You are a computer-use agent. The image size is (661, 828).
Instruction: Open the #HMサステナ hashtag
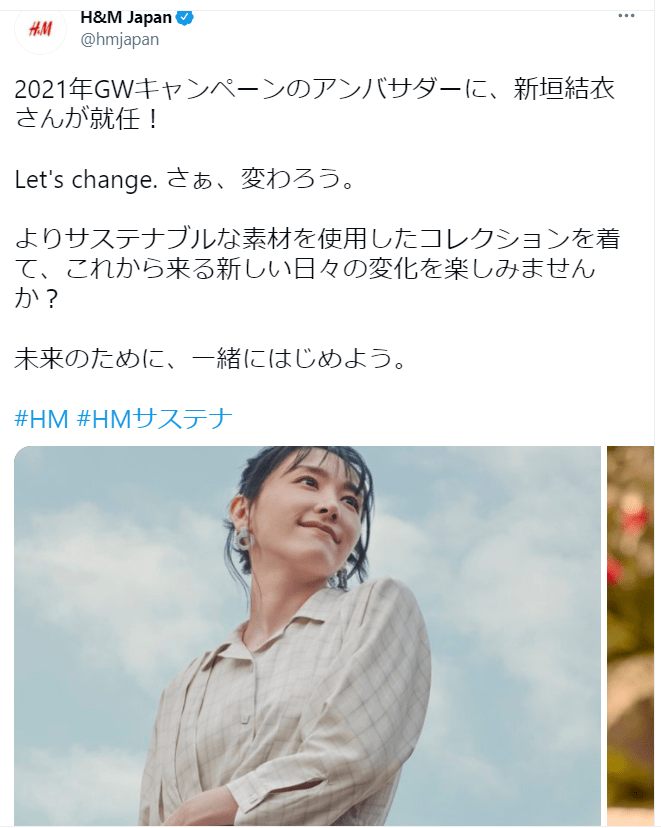pos(154,418)
